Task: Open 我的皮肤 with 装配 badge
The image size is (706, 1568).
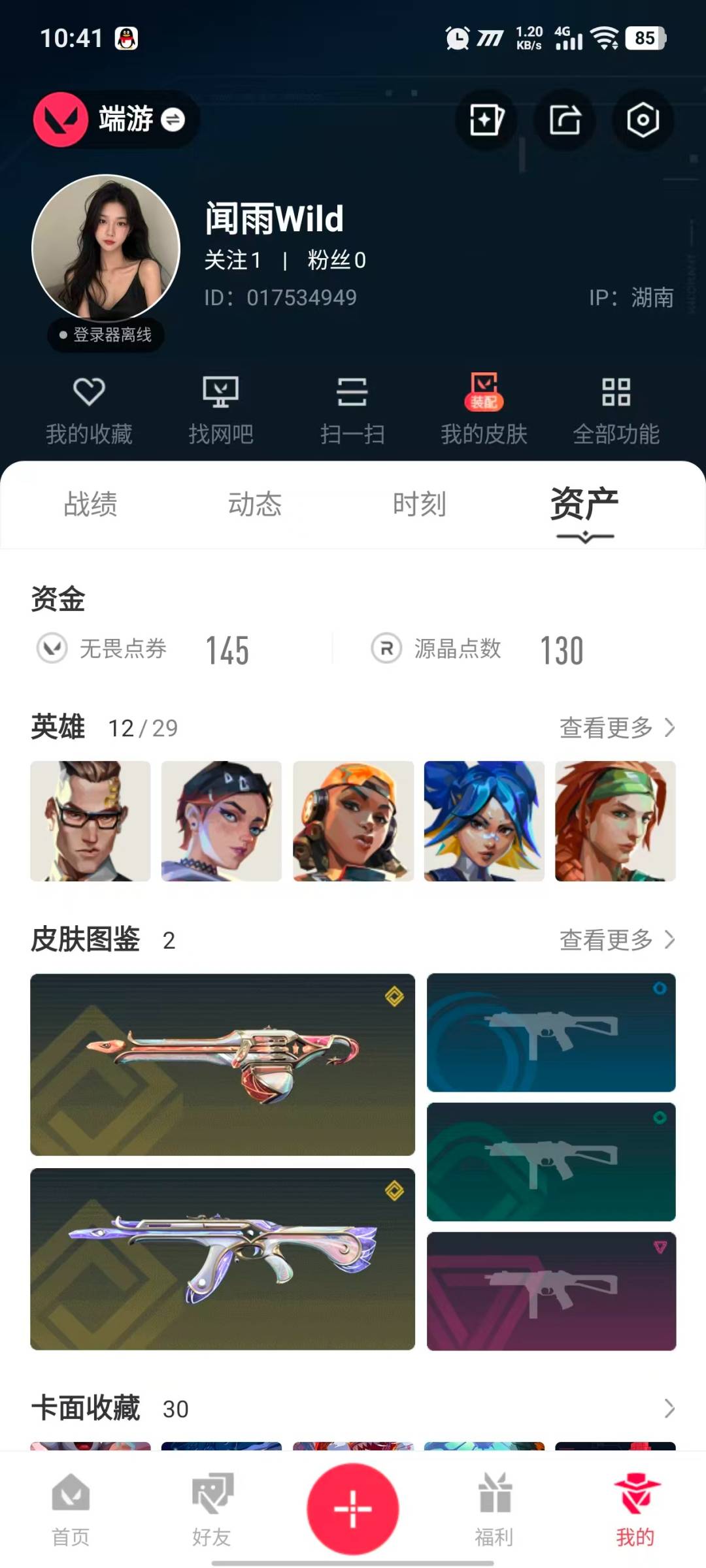Action: (x=484, y=408)
